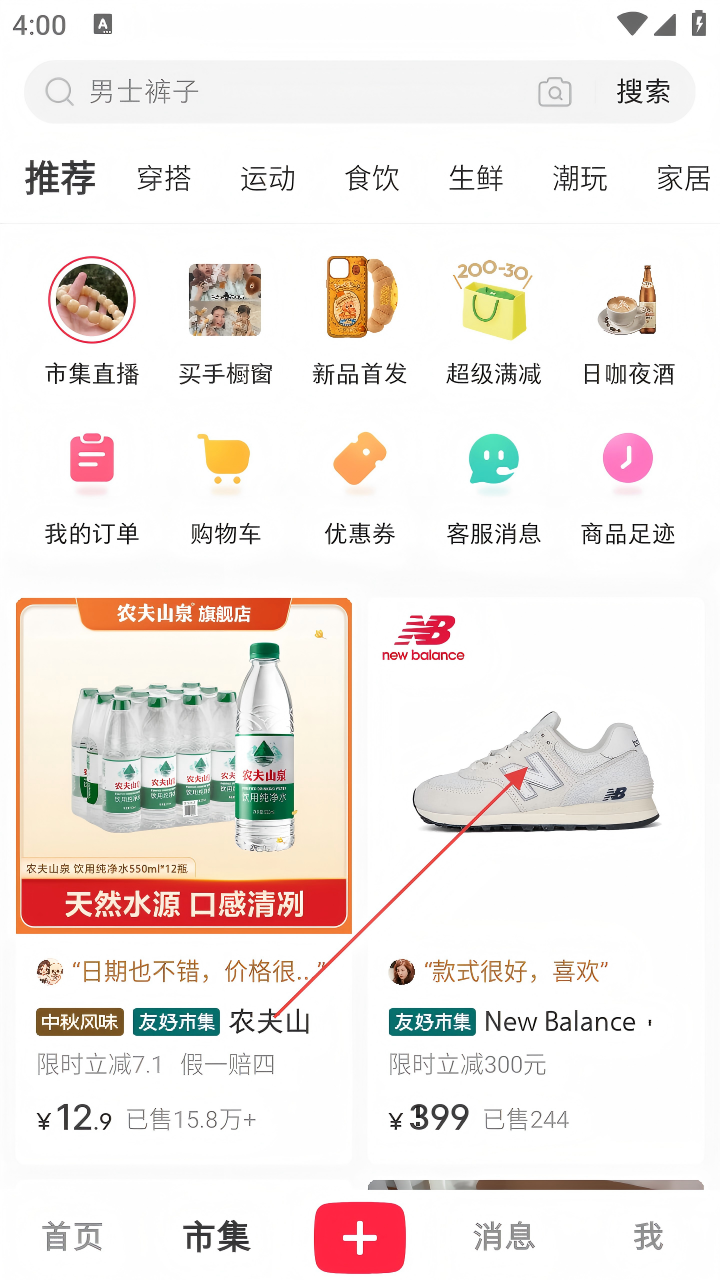Tap the 搜索 button
Screen dimensions: 720x1280
(x=643, y=92)
